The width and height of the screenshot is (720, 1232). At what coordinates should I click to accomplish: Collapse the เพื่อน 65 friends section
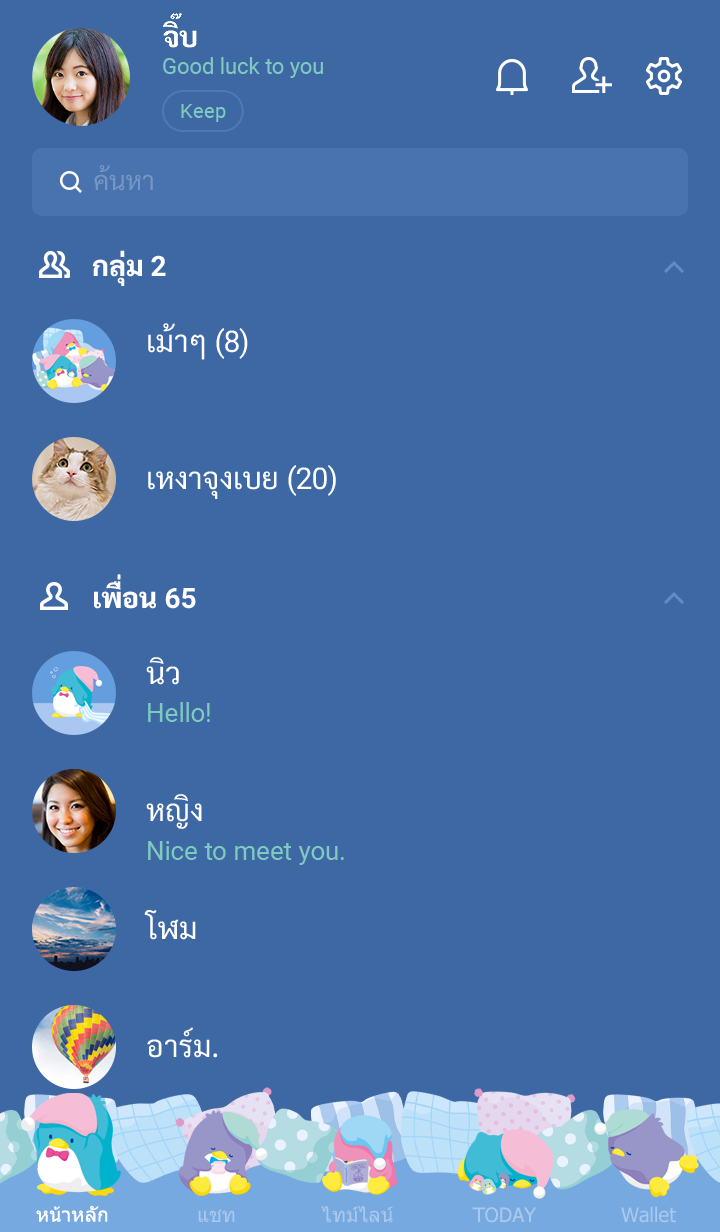[x=674, y=598]
